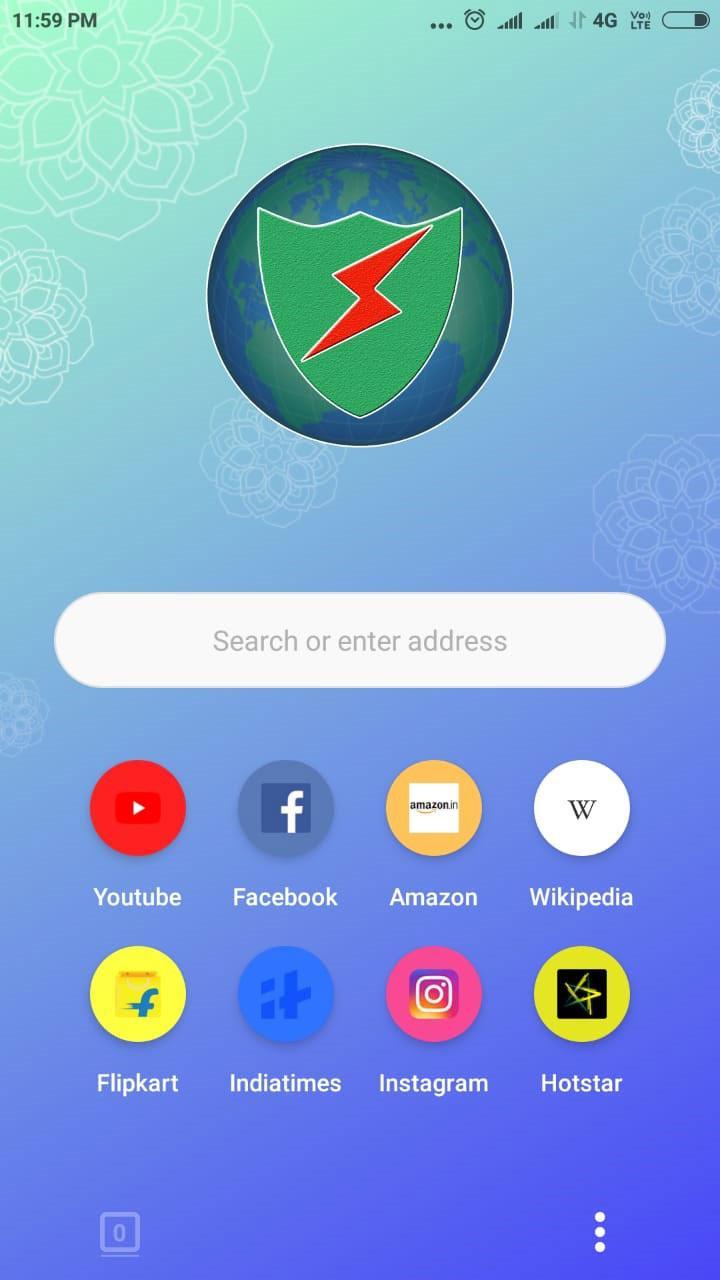
Task: Go to the Flipkart shortcut
Action: (x=138, y=994)
